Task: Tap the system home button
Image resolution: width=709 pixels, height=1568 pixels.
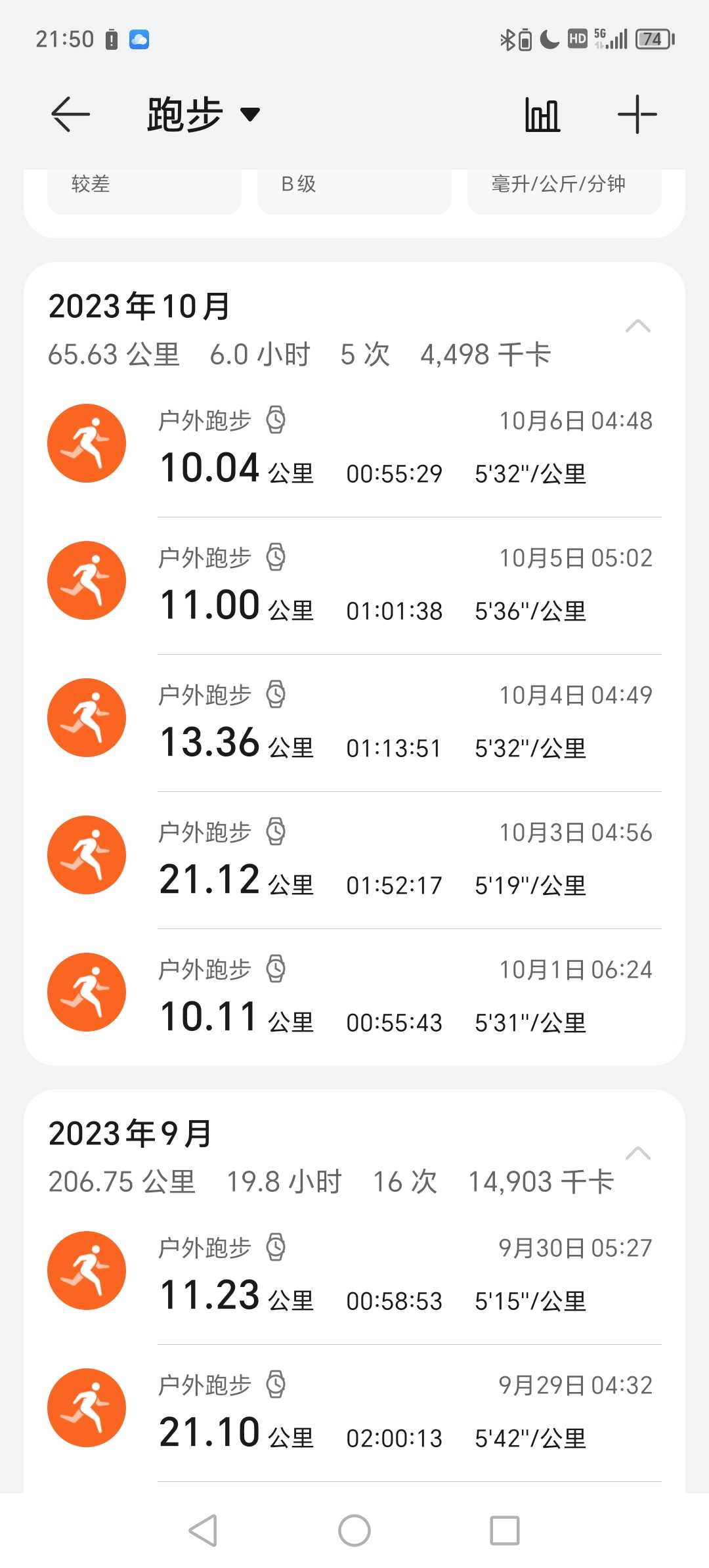Action: coord(354,1531)
